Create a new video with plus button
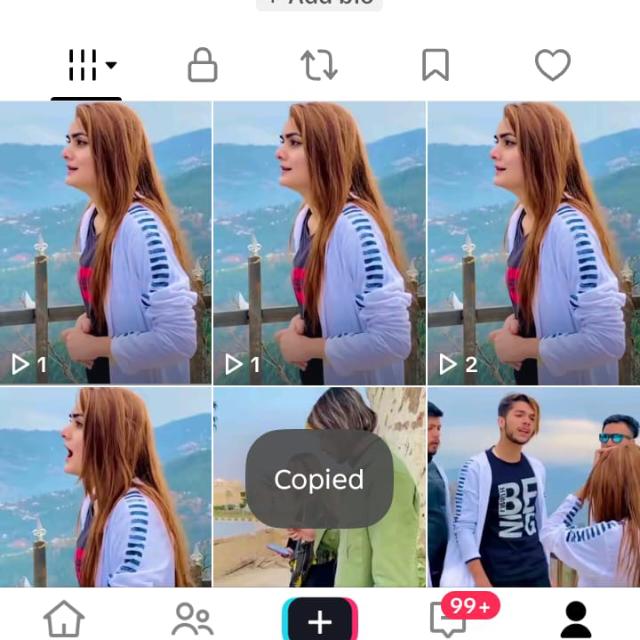640x640 pixels. coord(319,620)
